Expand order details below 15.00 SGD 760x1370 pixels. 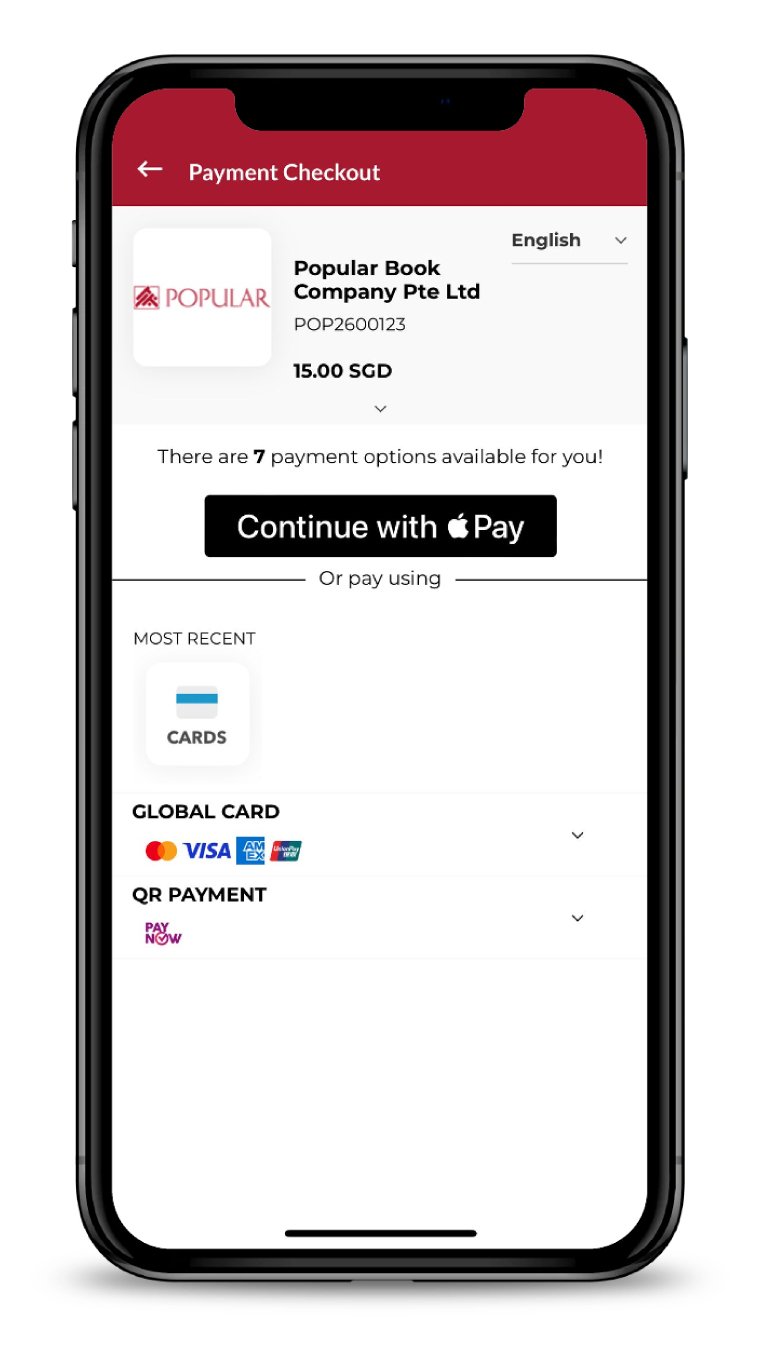coord(380,408)
